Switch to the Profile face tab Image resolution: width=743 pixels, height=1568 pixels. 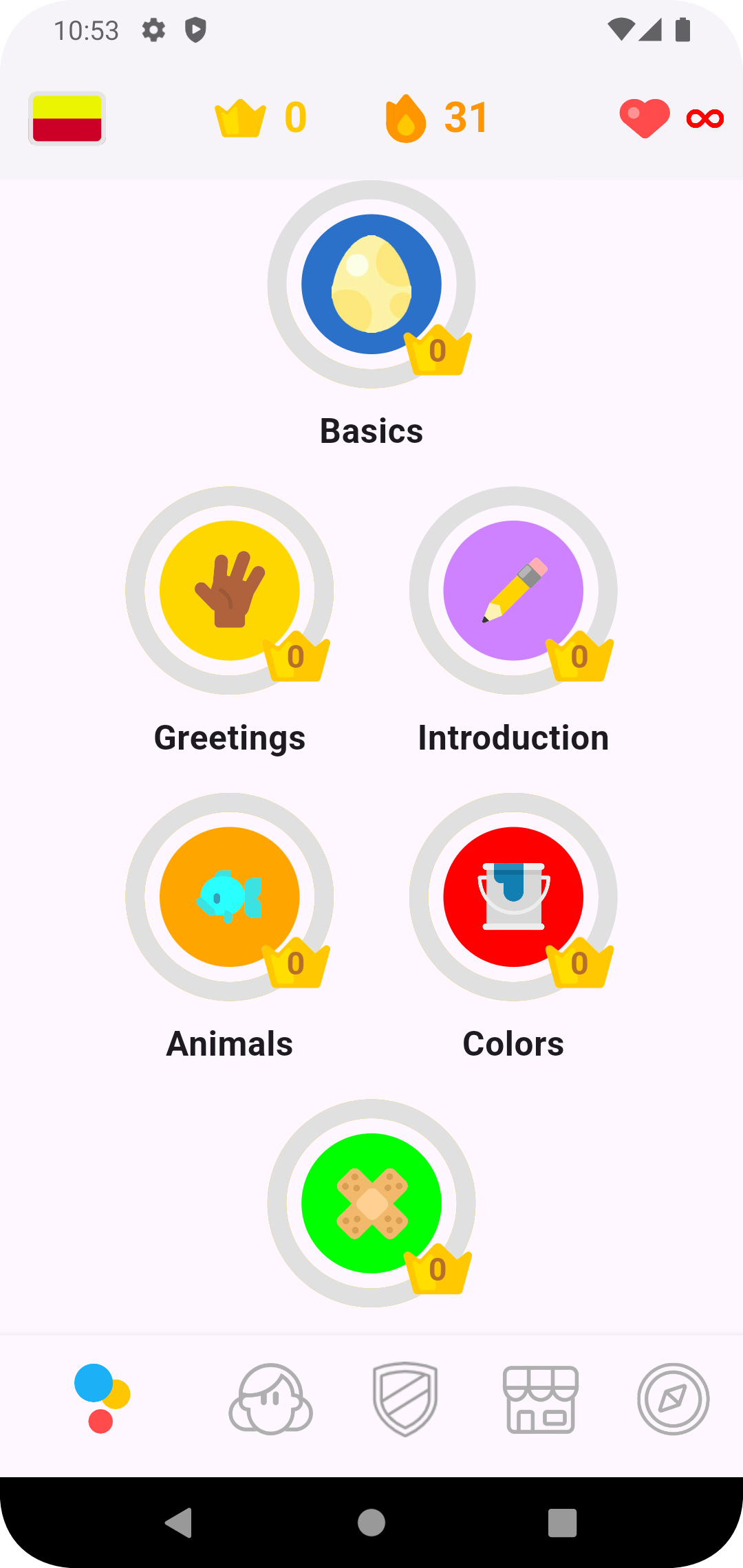[270, 1399]
